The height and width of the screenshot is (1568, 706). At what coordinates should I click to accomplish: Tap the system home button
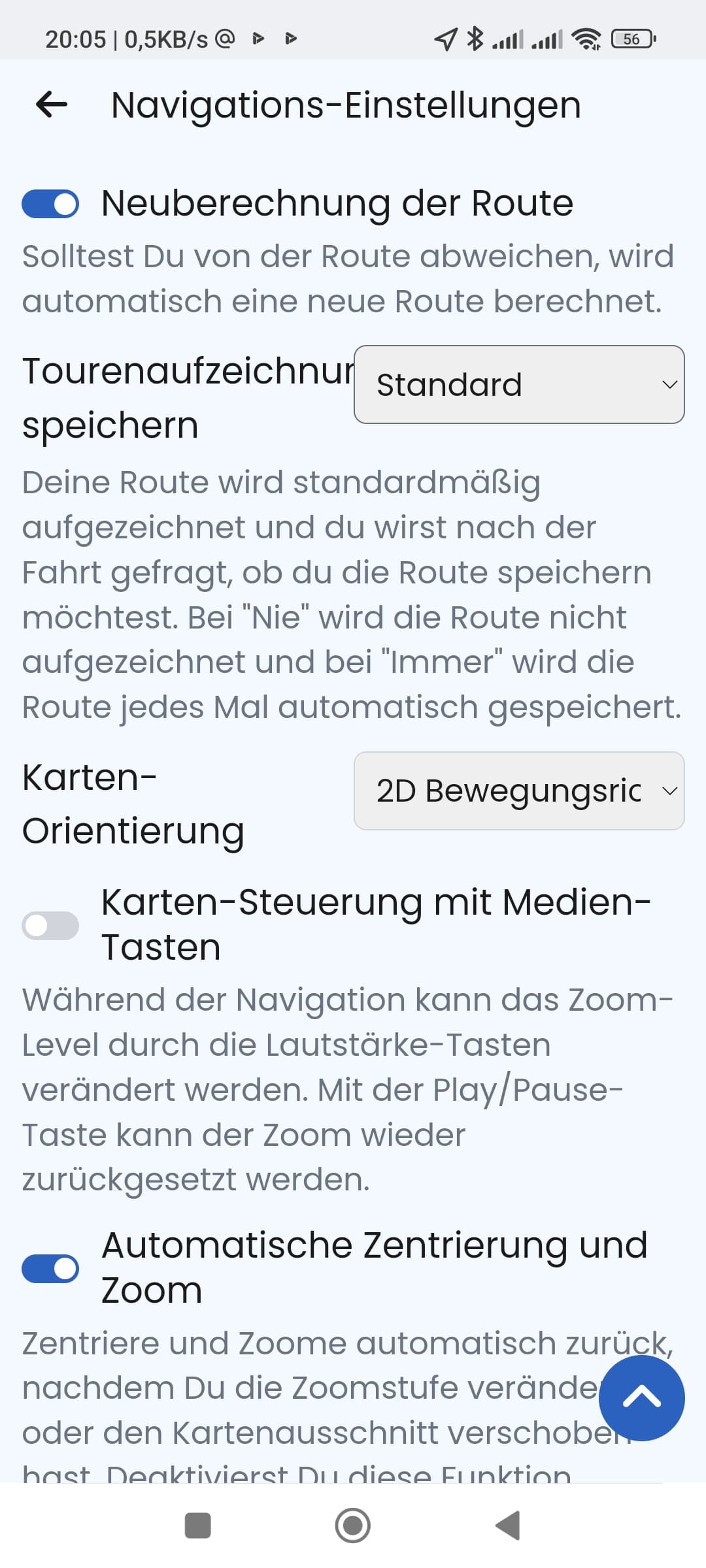click(x=352, y=1526)
